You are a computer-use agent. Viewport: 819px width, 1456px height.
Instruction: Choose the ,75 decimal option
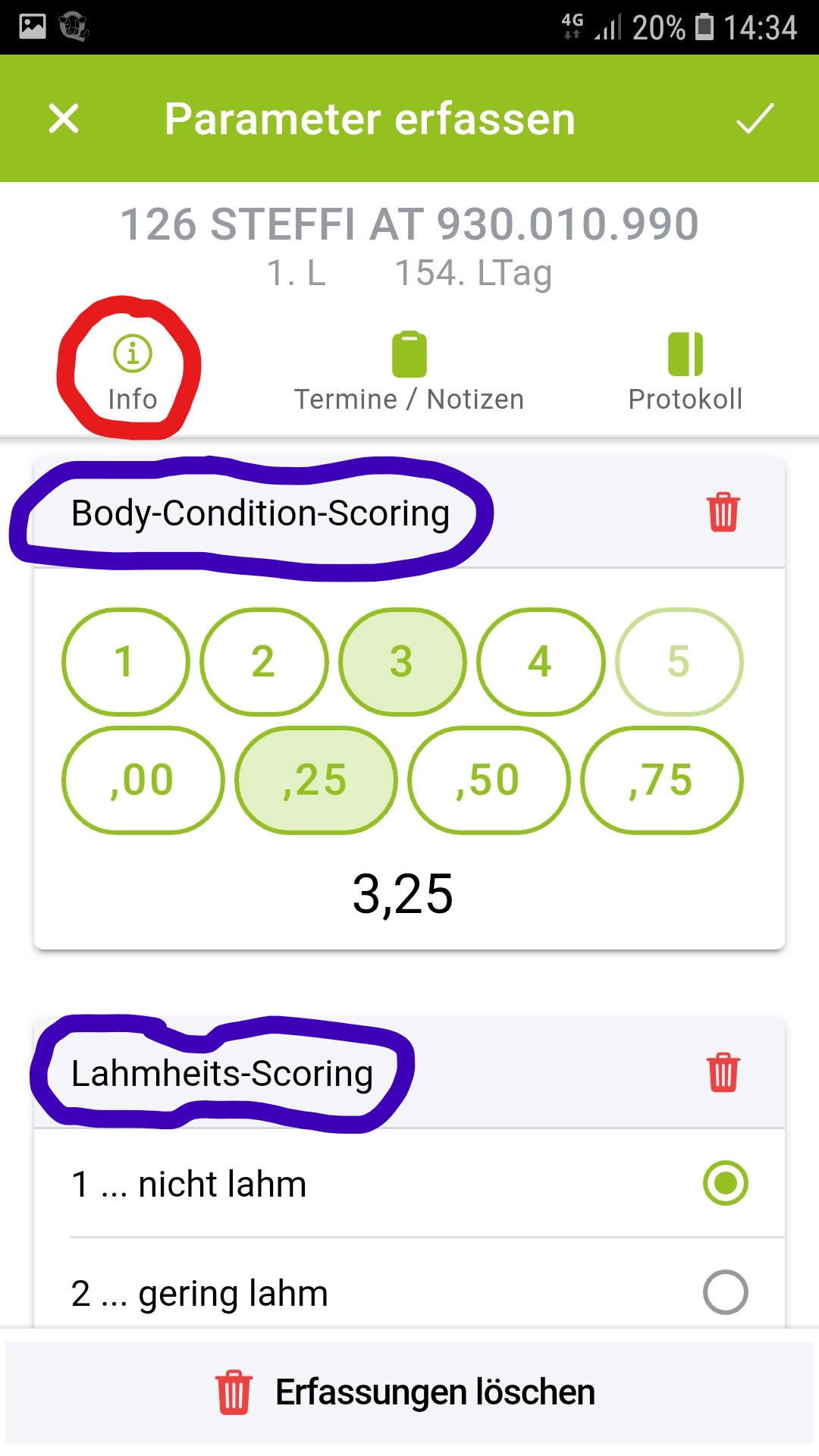(x=661, y=780)
